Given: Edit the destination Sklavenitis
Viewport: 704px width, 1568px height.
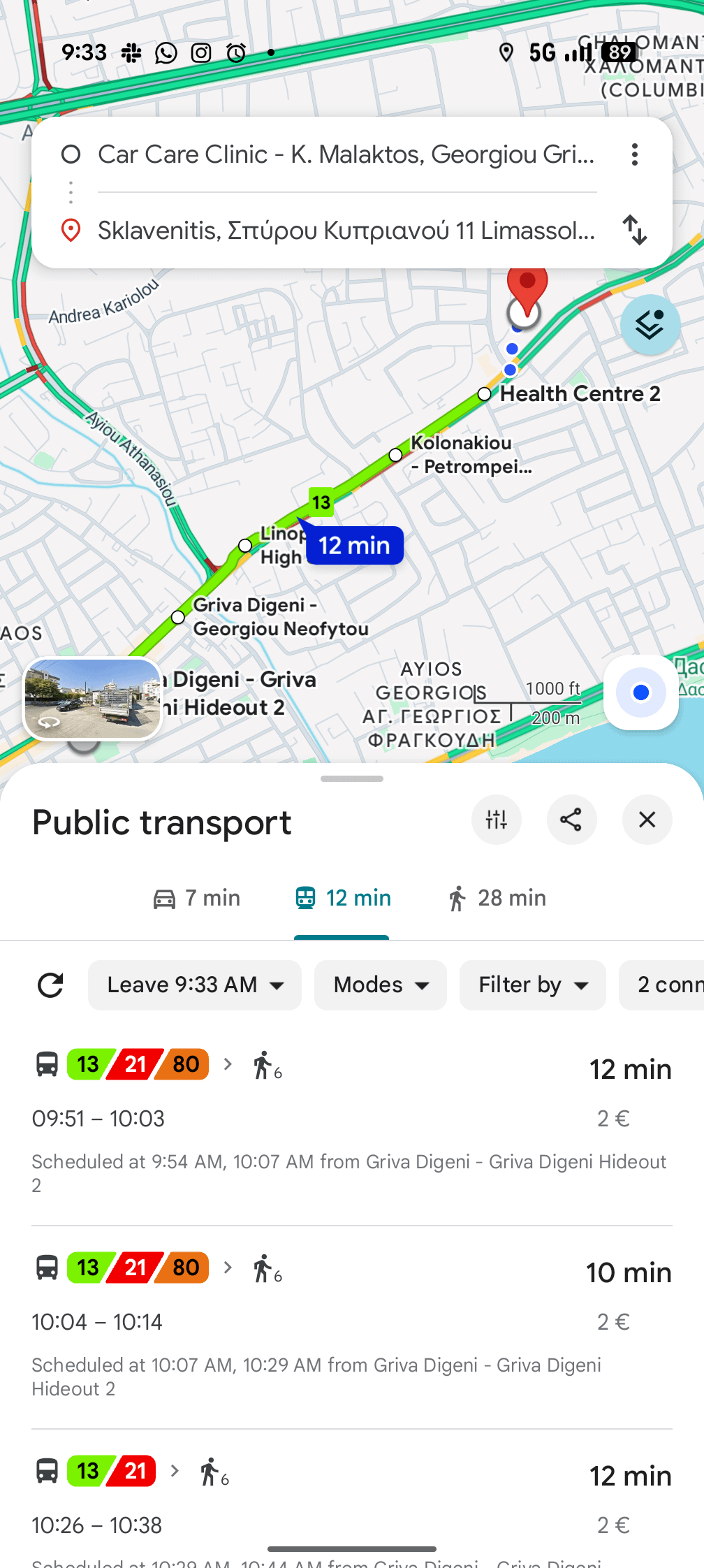Looking at the screenshot, I should click(x=346, y=230).
